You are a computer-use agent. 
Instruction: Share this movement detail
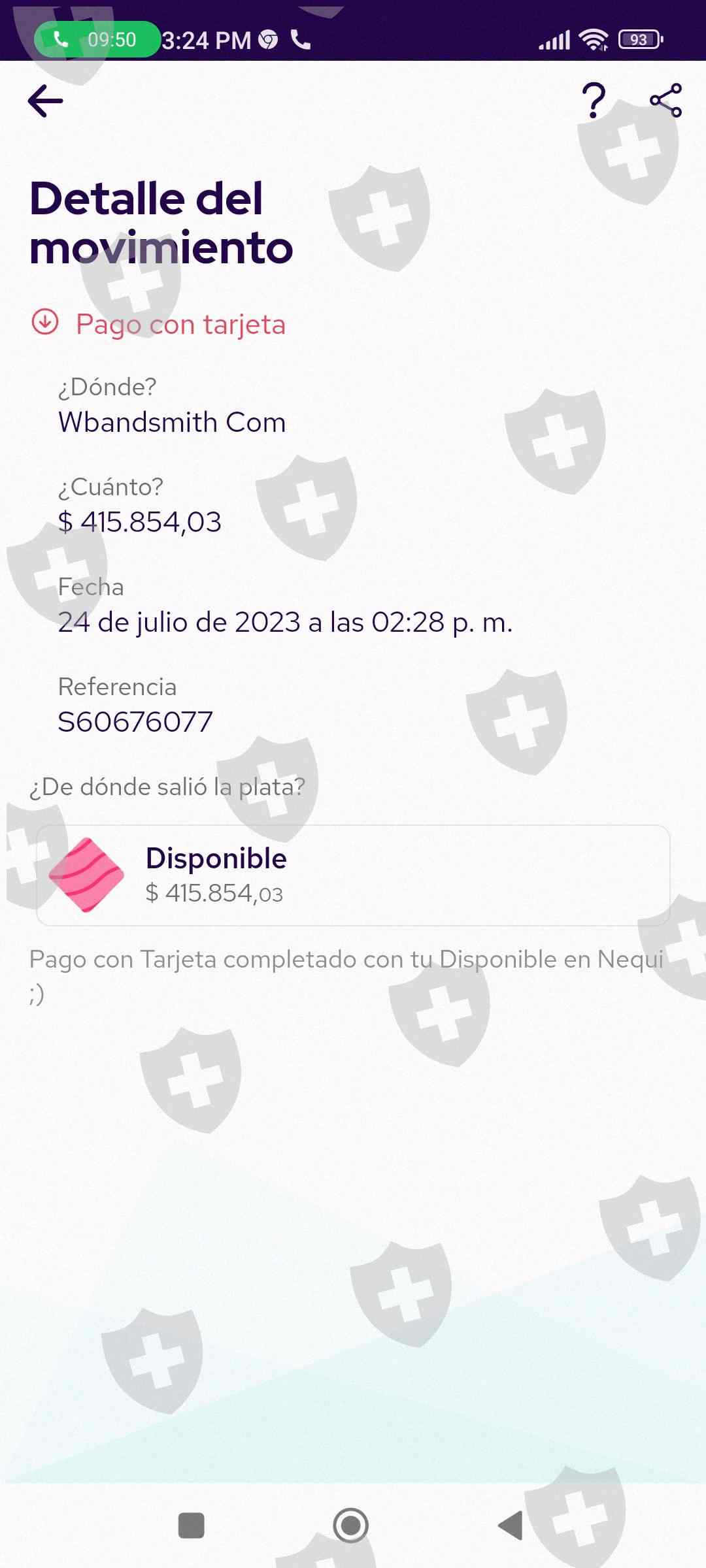(665, 101)
